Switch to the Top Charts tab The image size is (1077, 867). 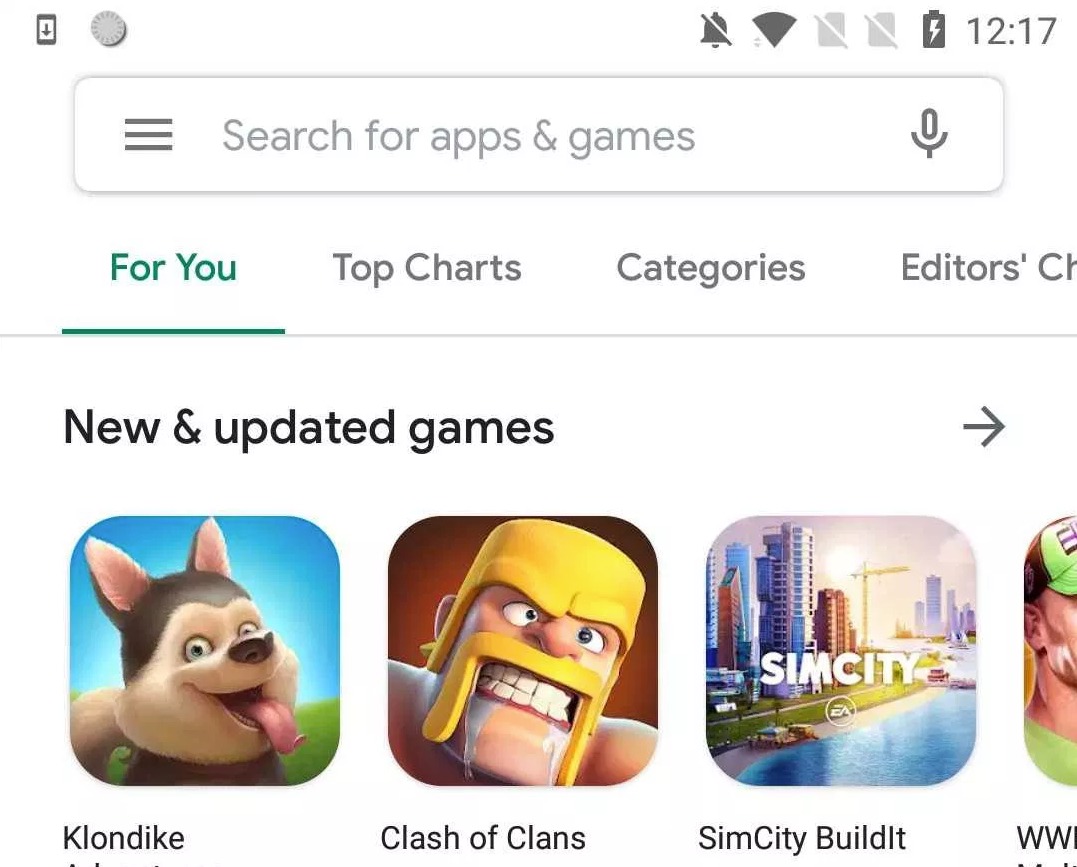click(x=427, y=268)
